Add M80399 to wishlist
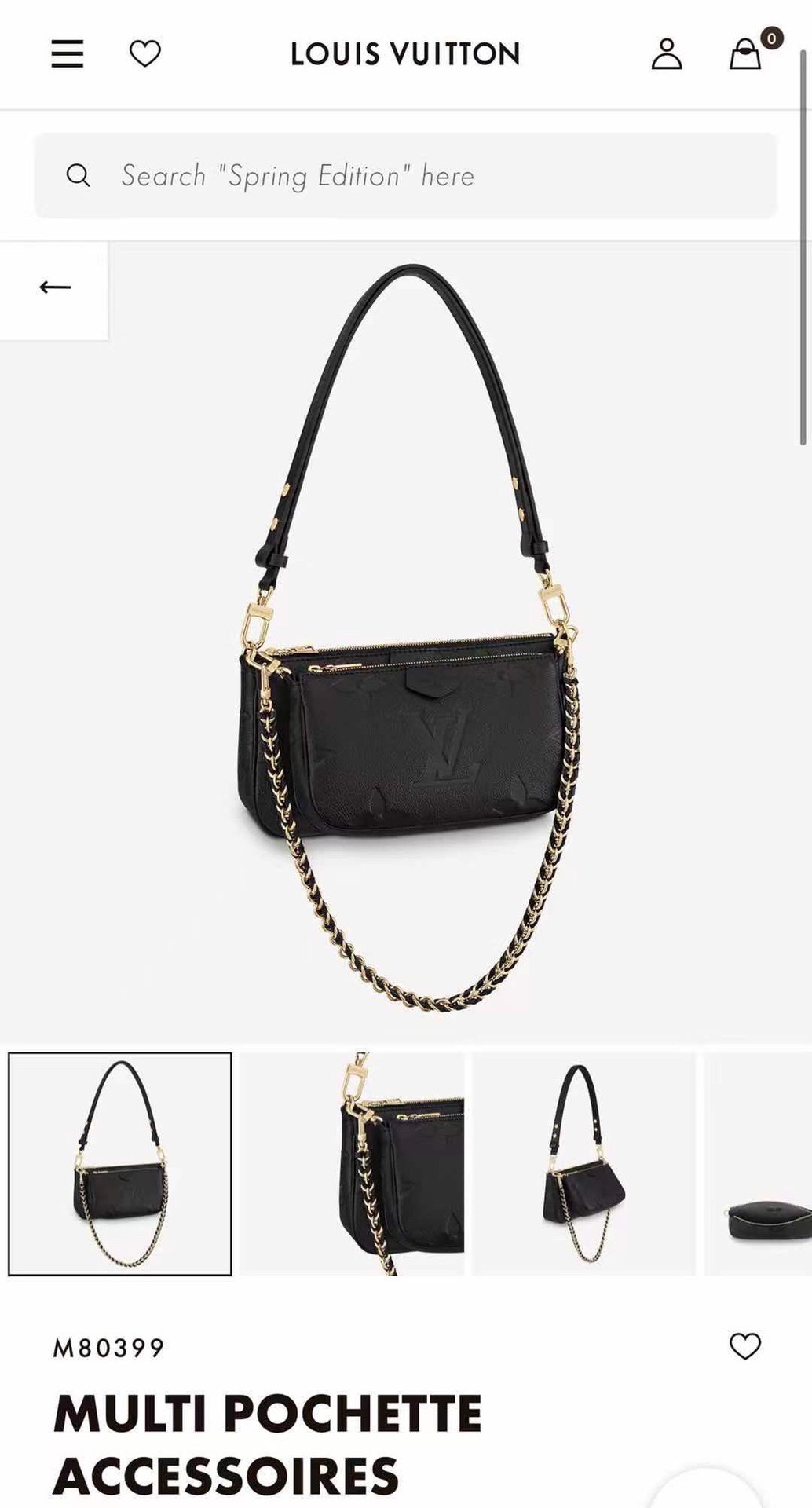This screenshot has width=812, height=1508. click(x=744, y=1346)
